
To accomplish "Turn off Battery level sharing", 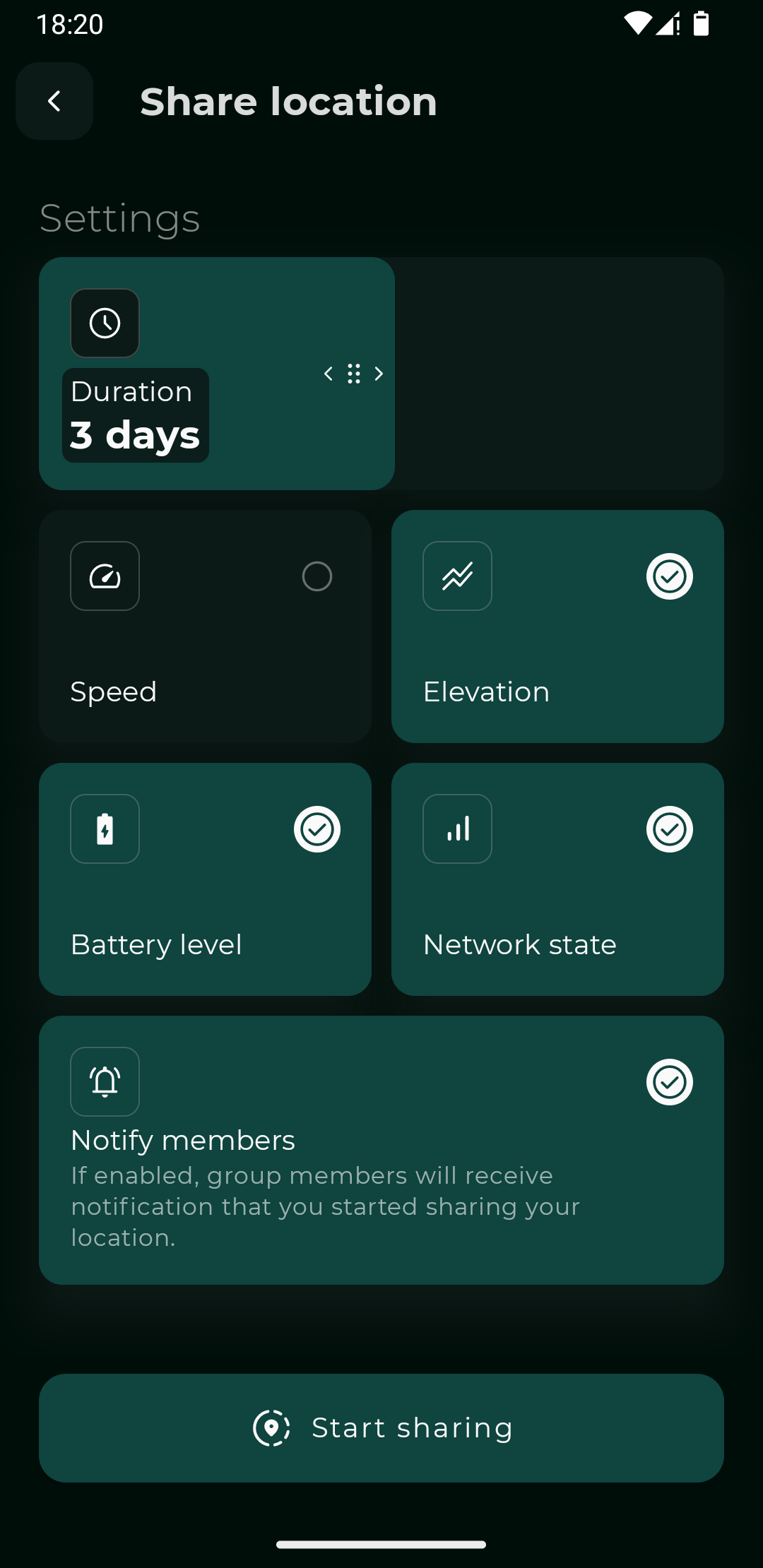I will (x=317, y=829).
